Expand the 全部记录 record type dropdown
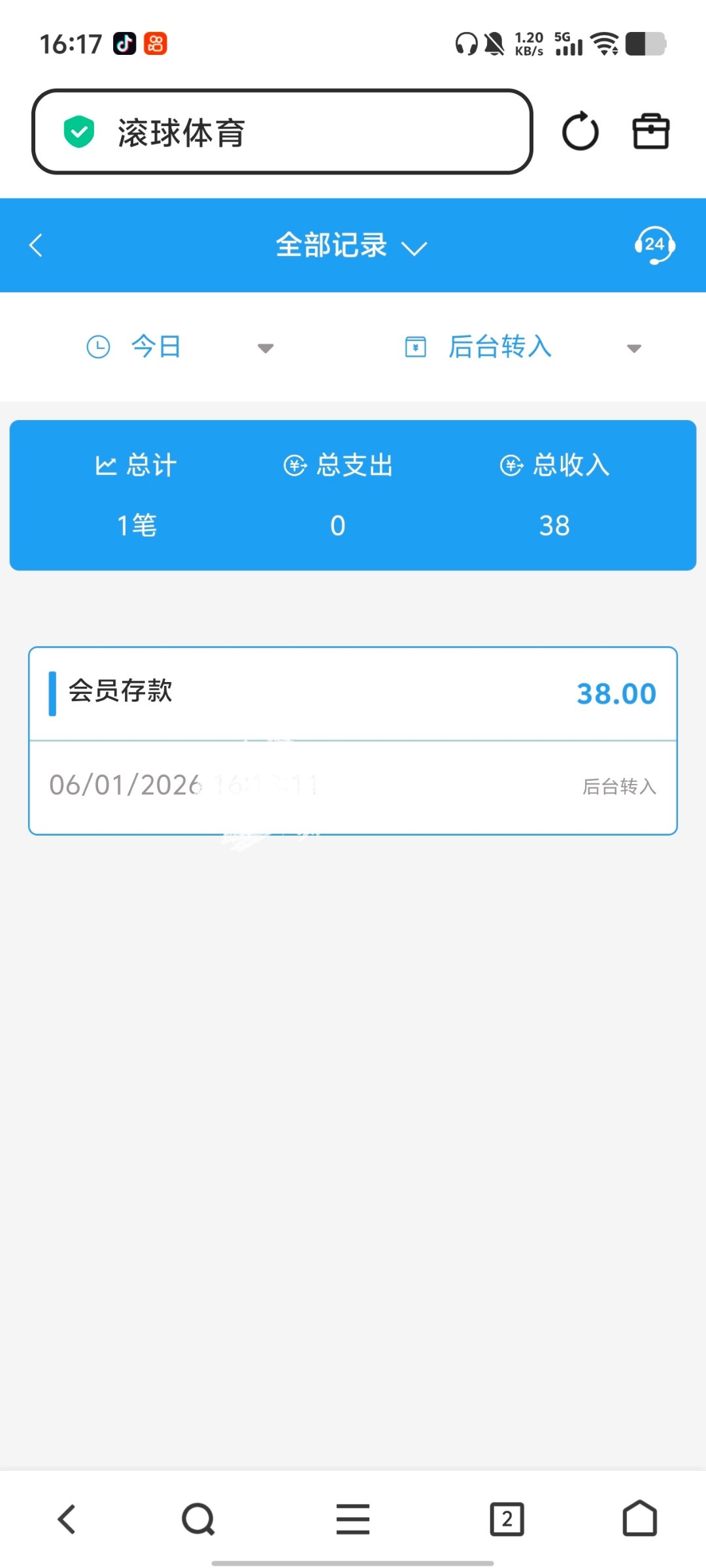Viewport: 706px width, 1568px height. (352, 246)
